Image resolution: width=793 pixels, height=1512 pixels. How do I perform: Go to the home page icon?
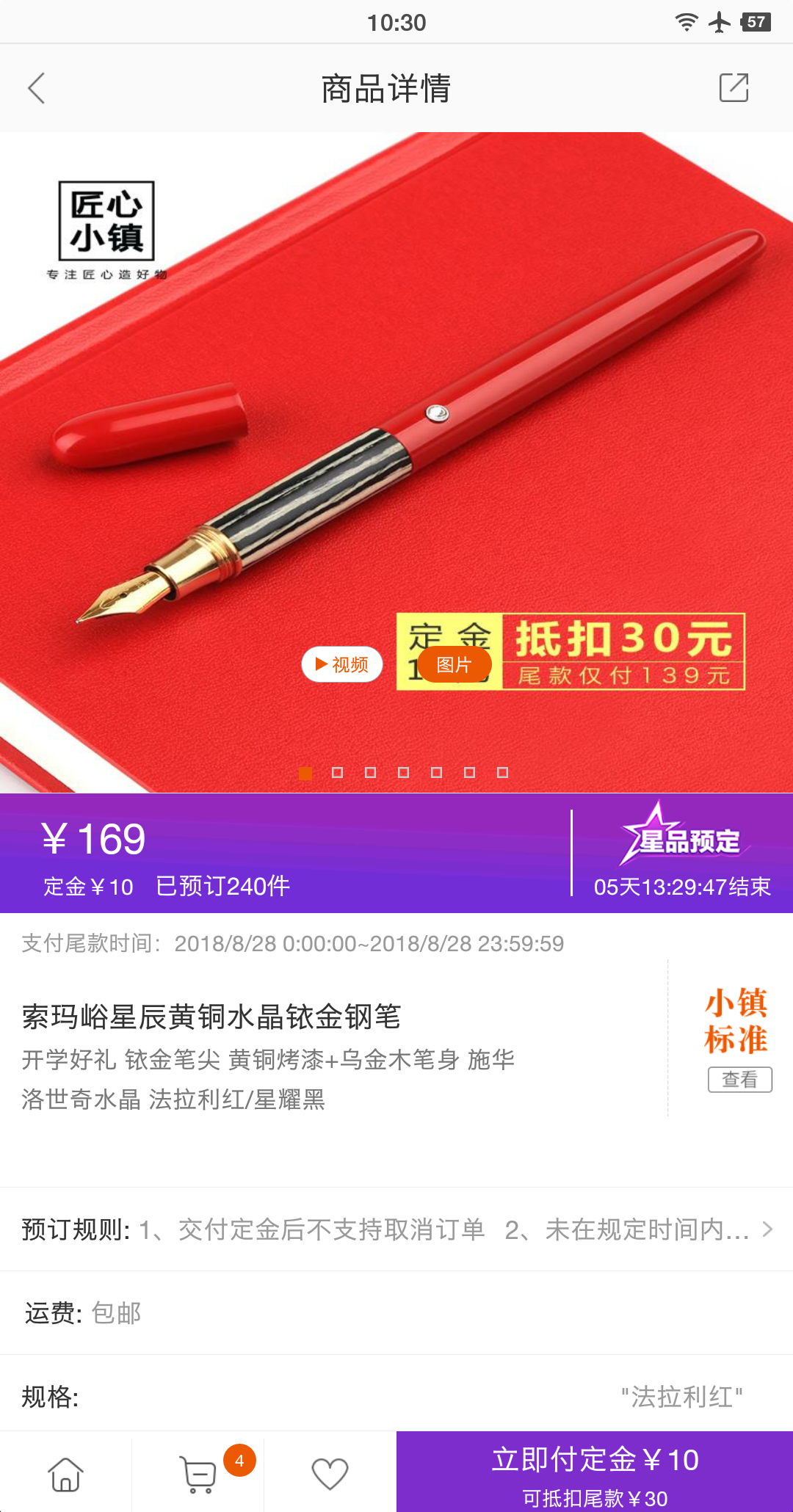click(65, 1474)
